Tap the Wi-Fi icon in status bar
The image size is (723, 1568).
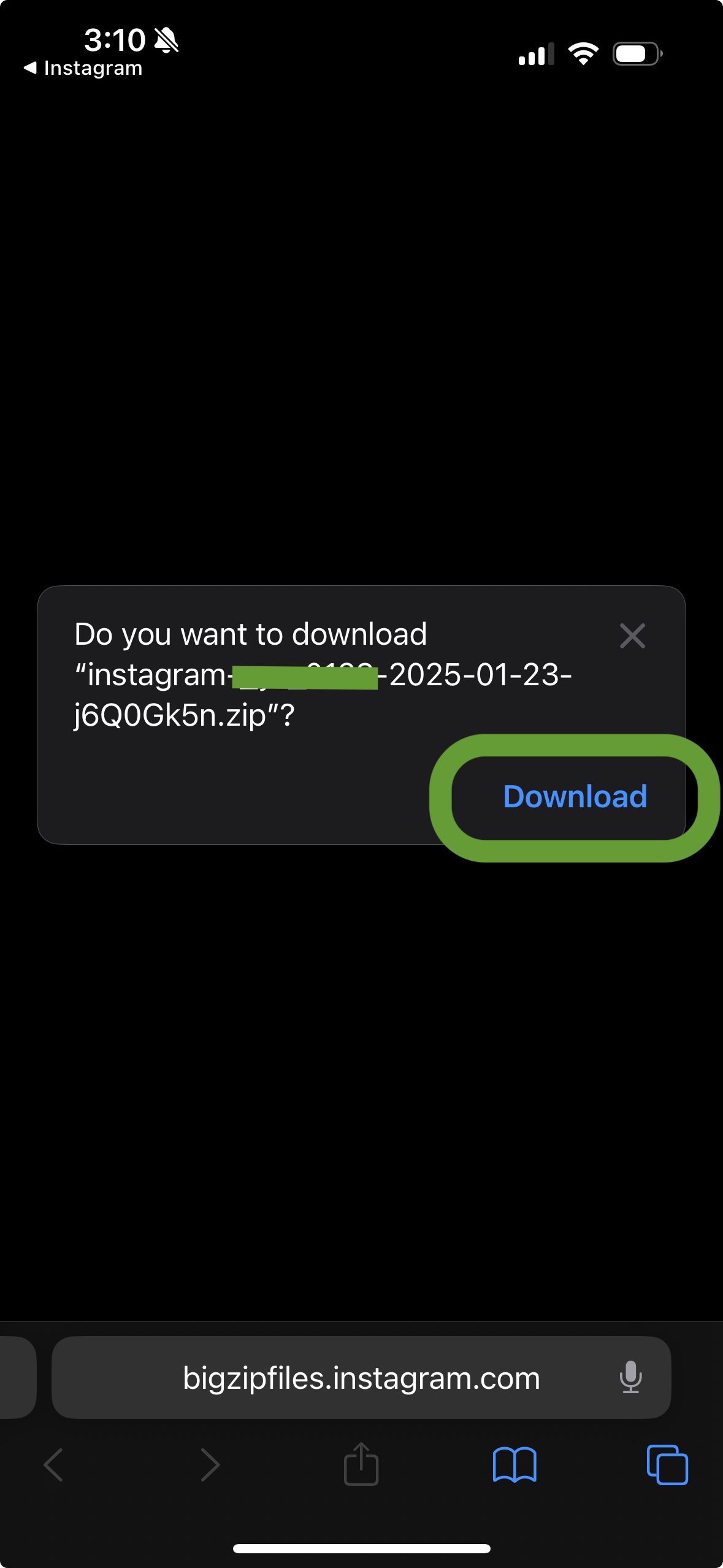pos(583,53)
